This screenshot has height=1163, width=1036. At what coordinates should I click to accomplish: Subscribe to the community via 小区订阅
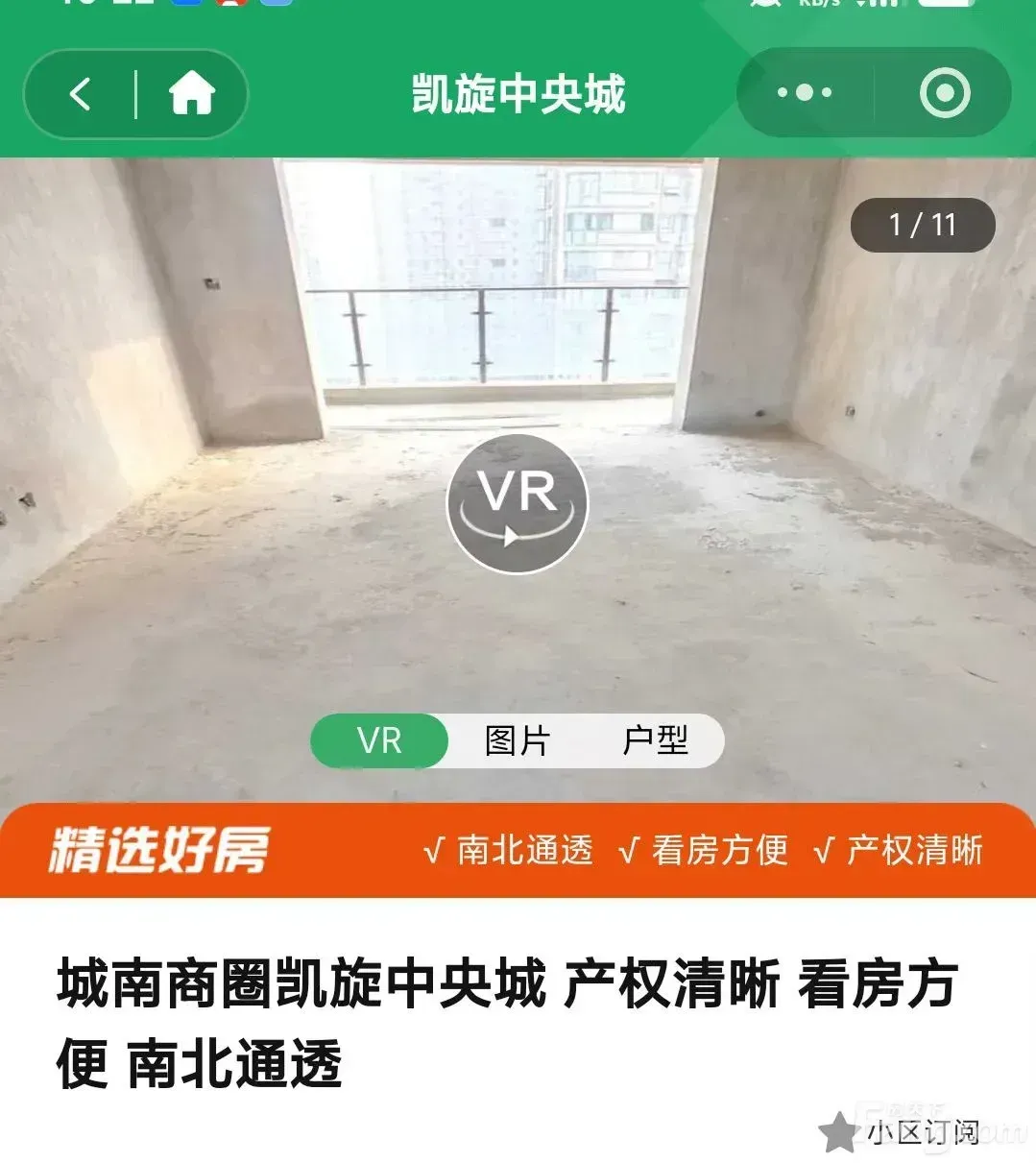pos(901,1133)
